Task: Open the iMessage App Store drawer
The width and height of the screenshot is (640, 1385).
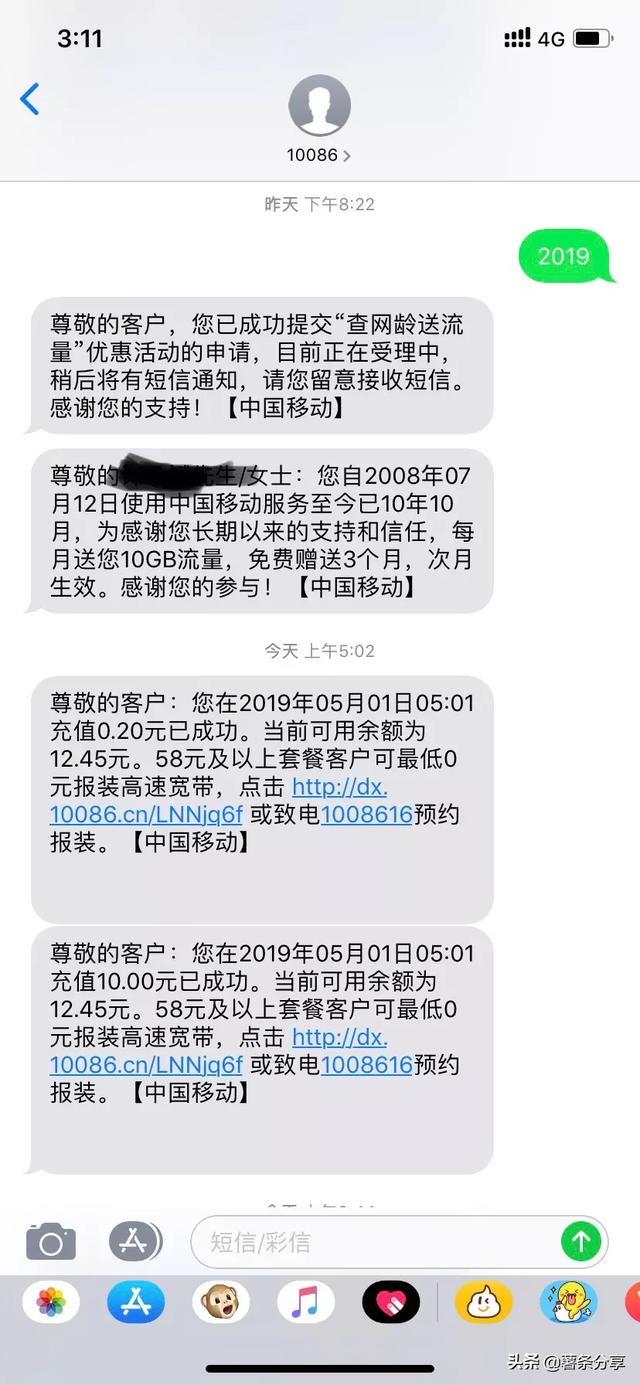Action: click(x=135, y=1242)
